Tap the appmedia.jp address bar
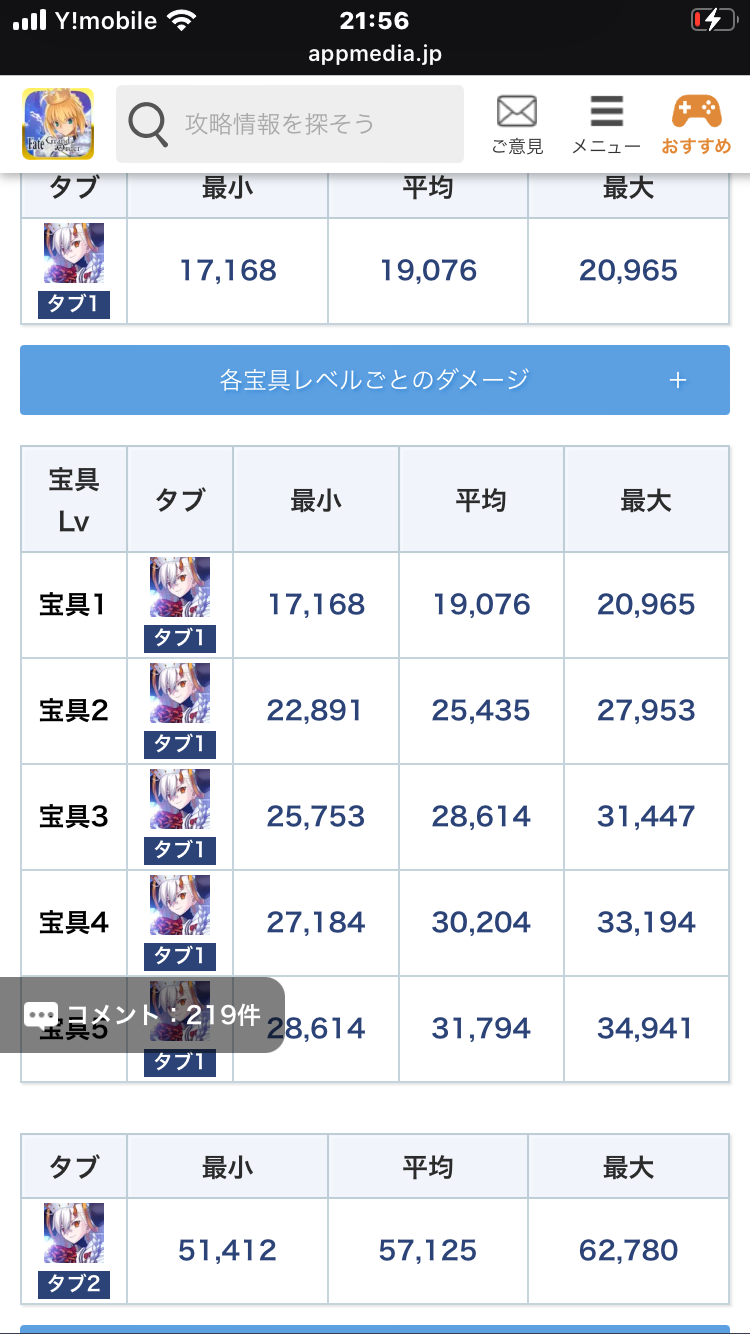750x1334 pixels. click(x=375, y=55)
